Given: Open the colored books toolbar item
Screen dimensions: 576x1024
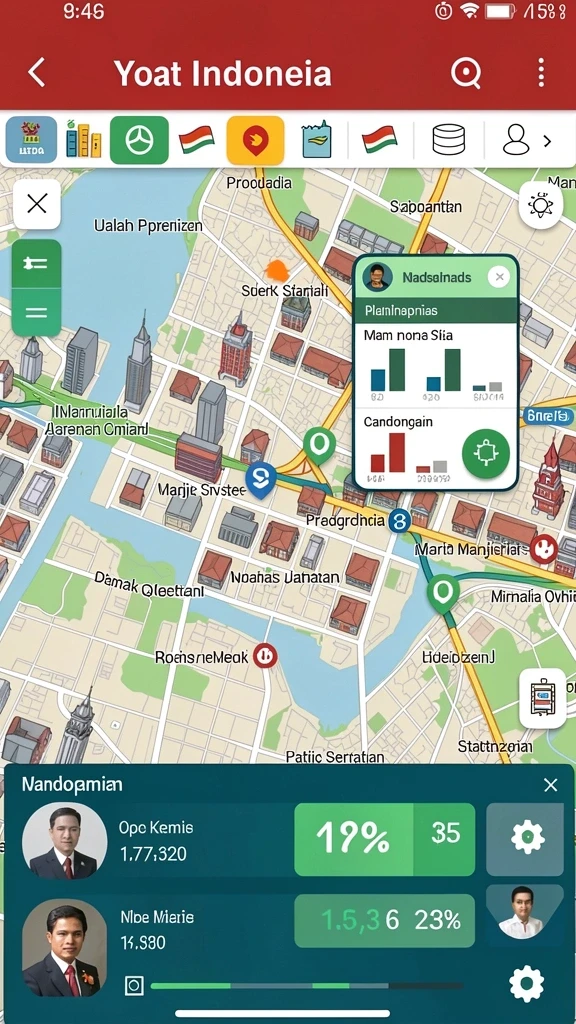Looking at the screenshot, I should (84, 139).
